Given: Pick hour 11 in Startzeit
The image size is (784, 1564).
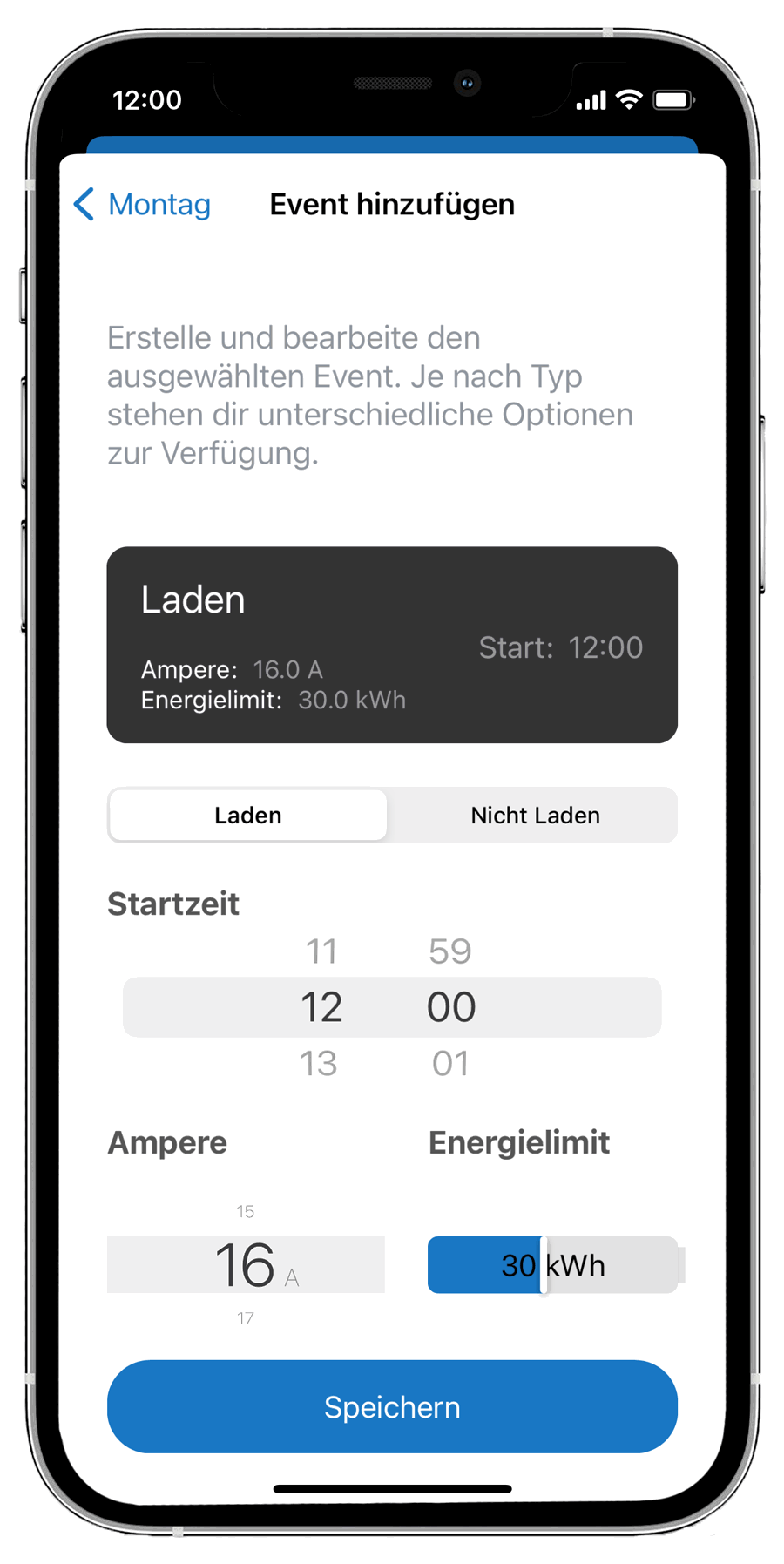Looking at the screenshot, I should 321,951.
